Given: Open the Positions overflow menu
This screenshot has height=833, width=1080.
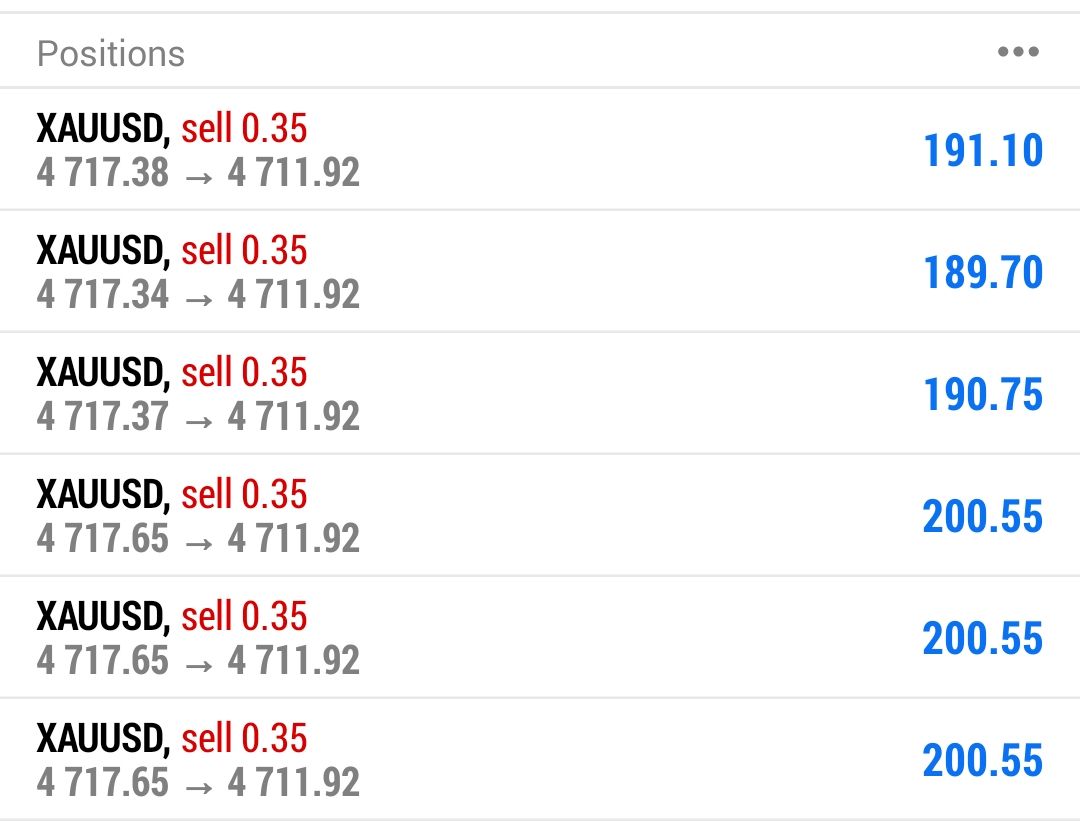Looking at the screenshot, I should (1017, 53).
